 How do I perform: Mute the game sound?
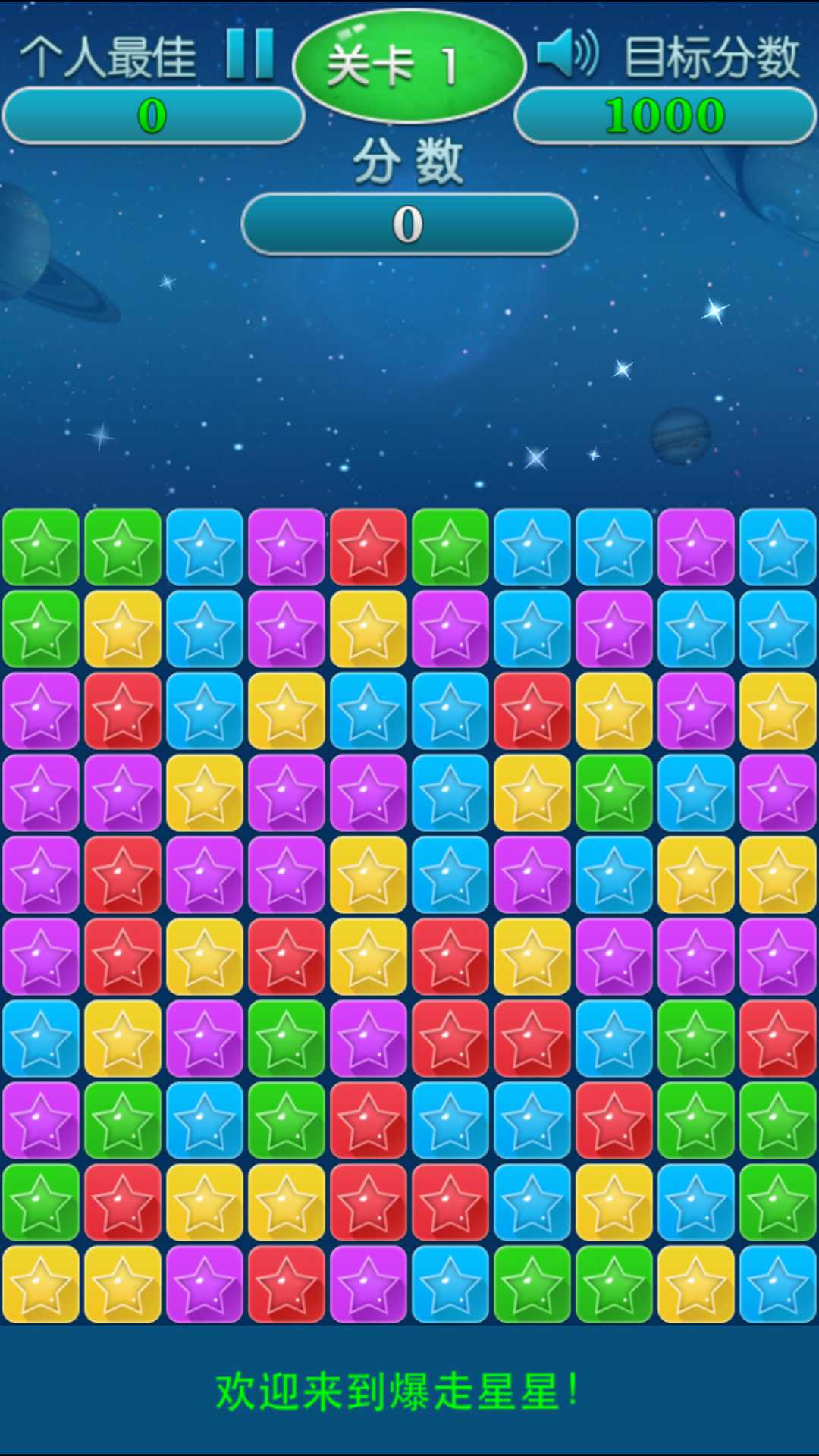point(567,54)
